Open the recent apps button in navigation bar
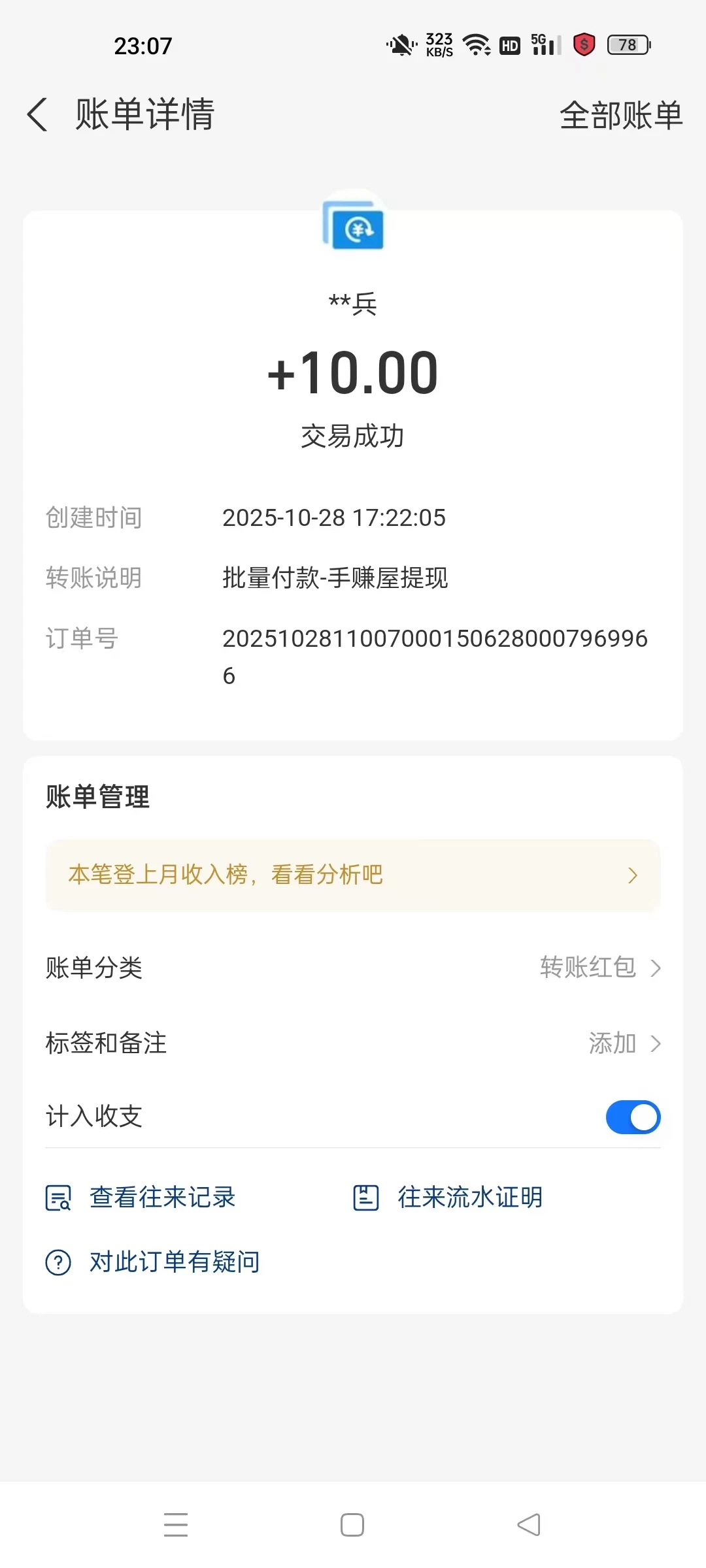 pos(176,1524)
